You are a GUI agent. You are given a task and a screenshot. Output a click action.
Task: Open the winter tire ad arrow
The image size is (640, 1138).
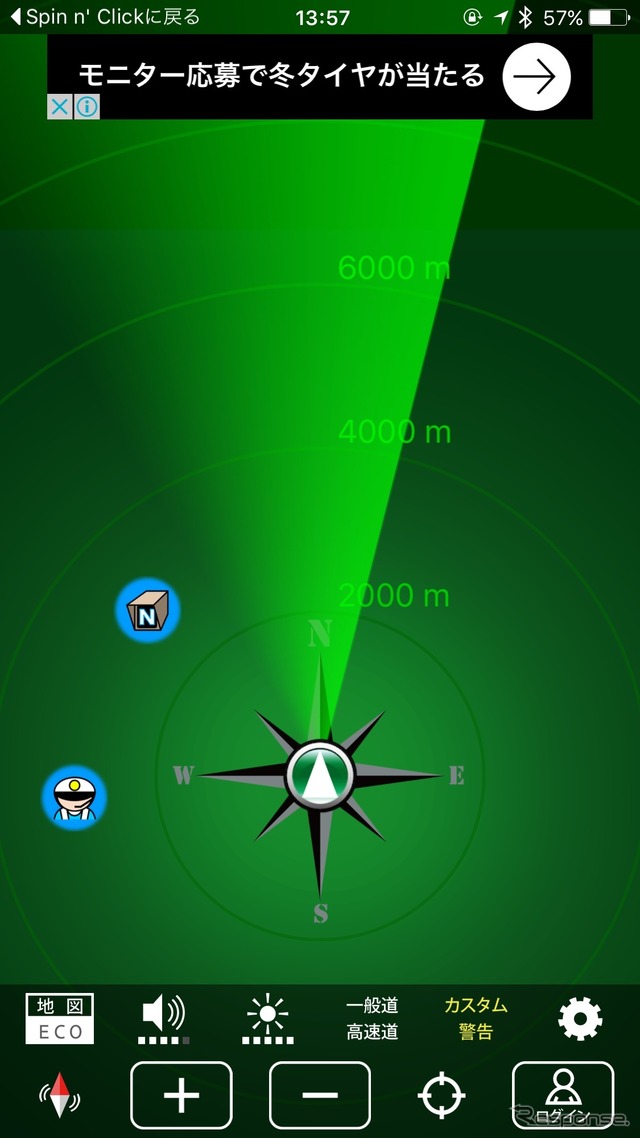(536, 76)
